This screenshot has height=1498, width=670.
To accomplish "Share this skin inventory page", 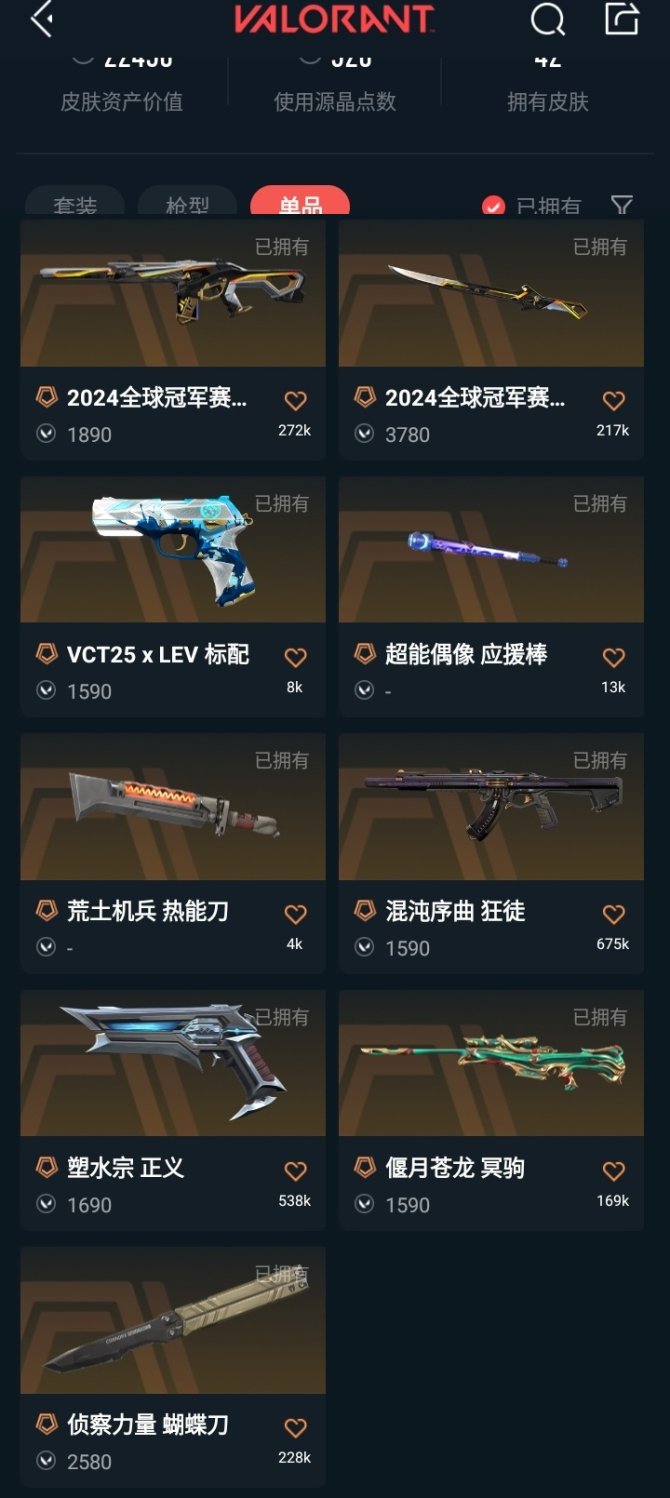I will pos(621,18).
